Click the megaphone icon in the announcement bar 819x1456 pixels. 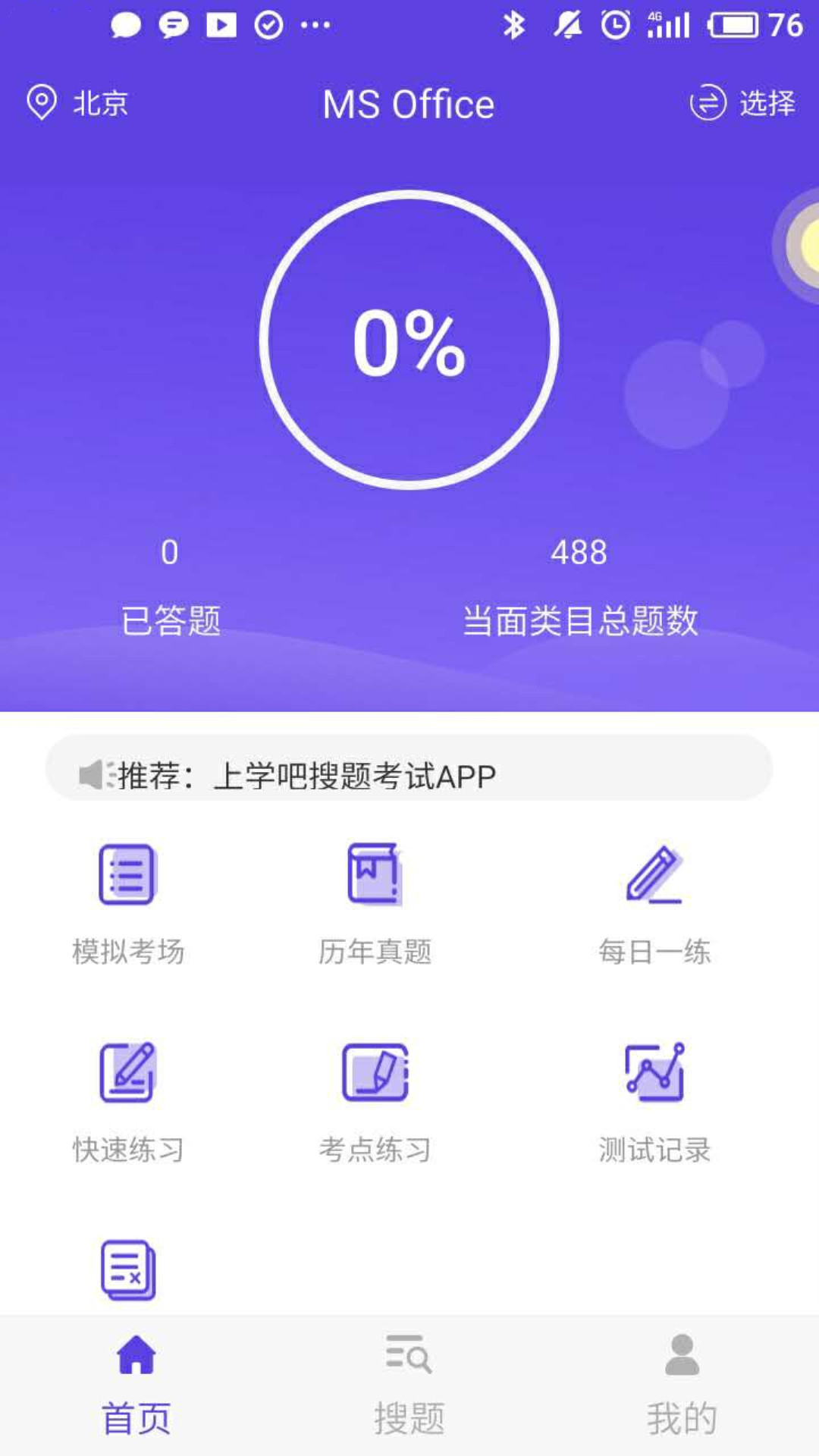pyautogui.click(x=95, y=775)
